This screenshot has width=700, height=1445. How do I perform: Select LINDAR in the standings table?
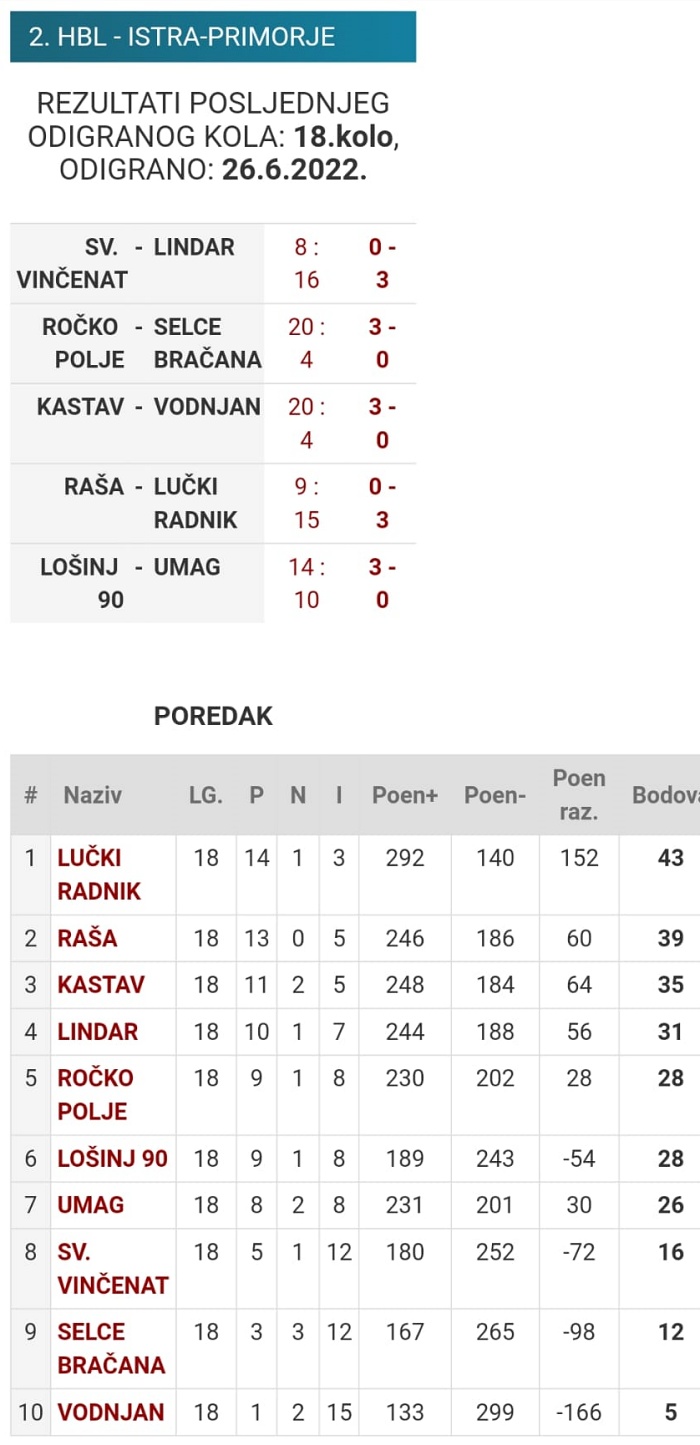click(98, 1031)
